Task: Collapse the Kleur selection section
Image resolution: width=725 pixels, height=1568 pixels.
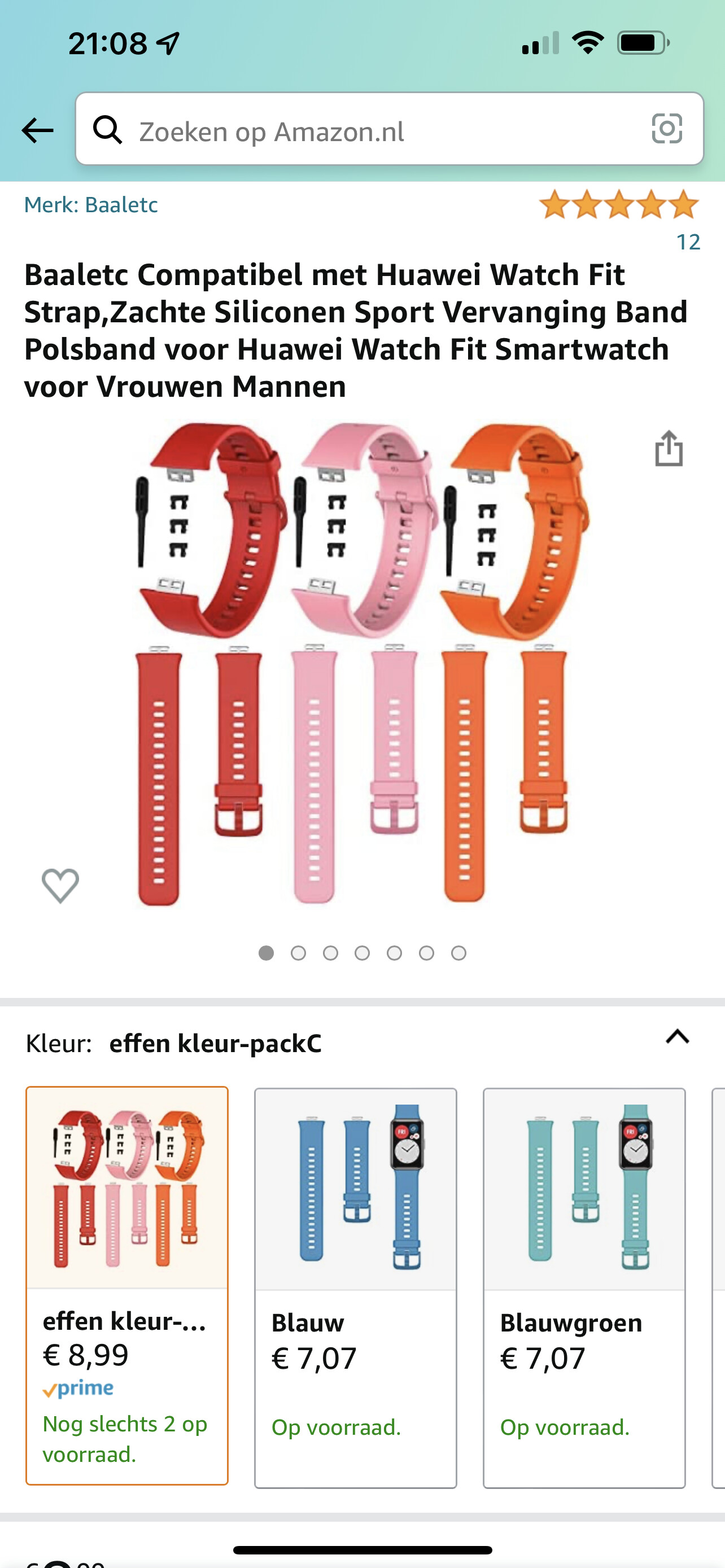Action: [x=677, y=1037]
